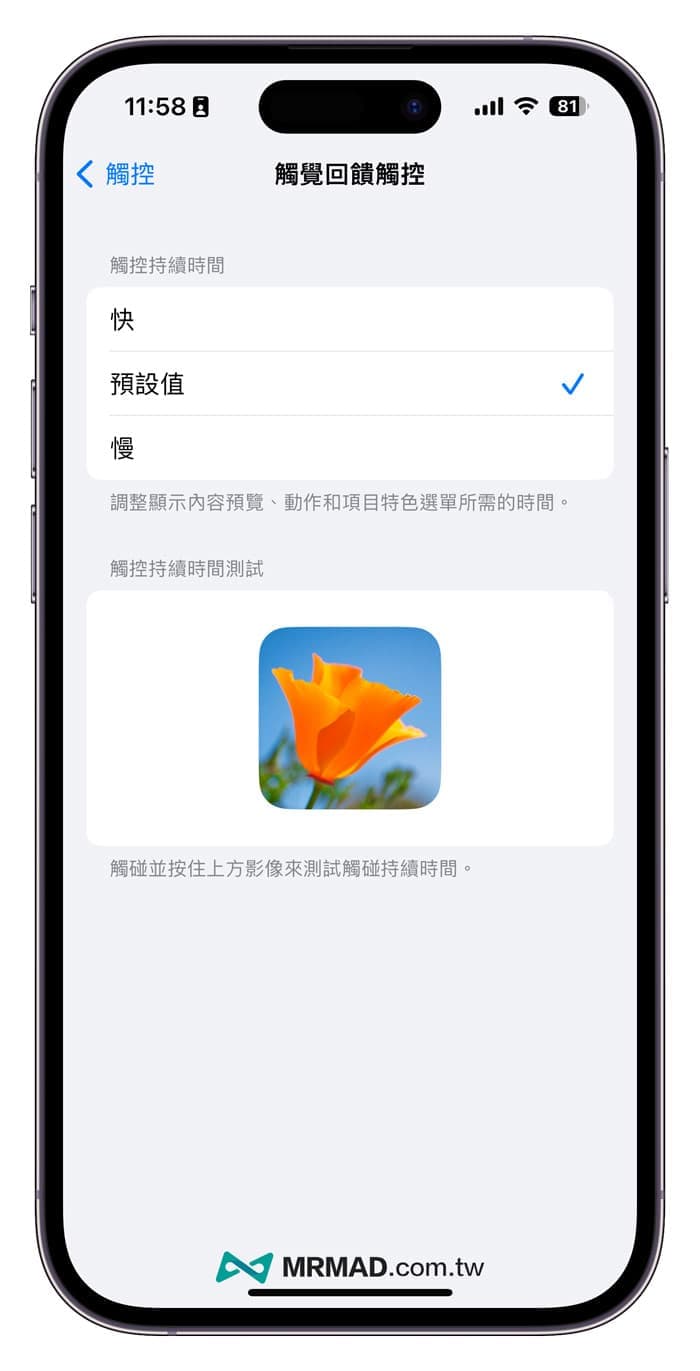Go back to the 觸控 settings
700x1371 pixels.
[116, 174]
